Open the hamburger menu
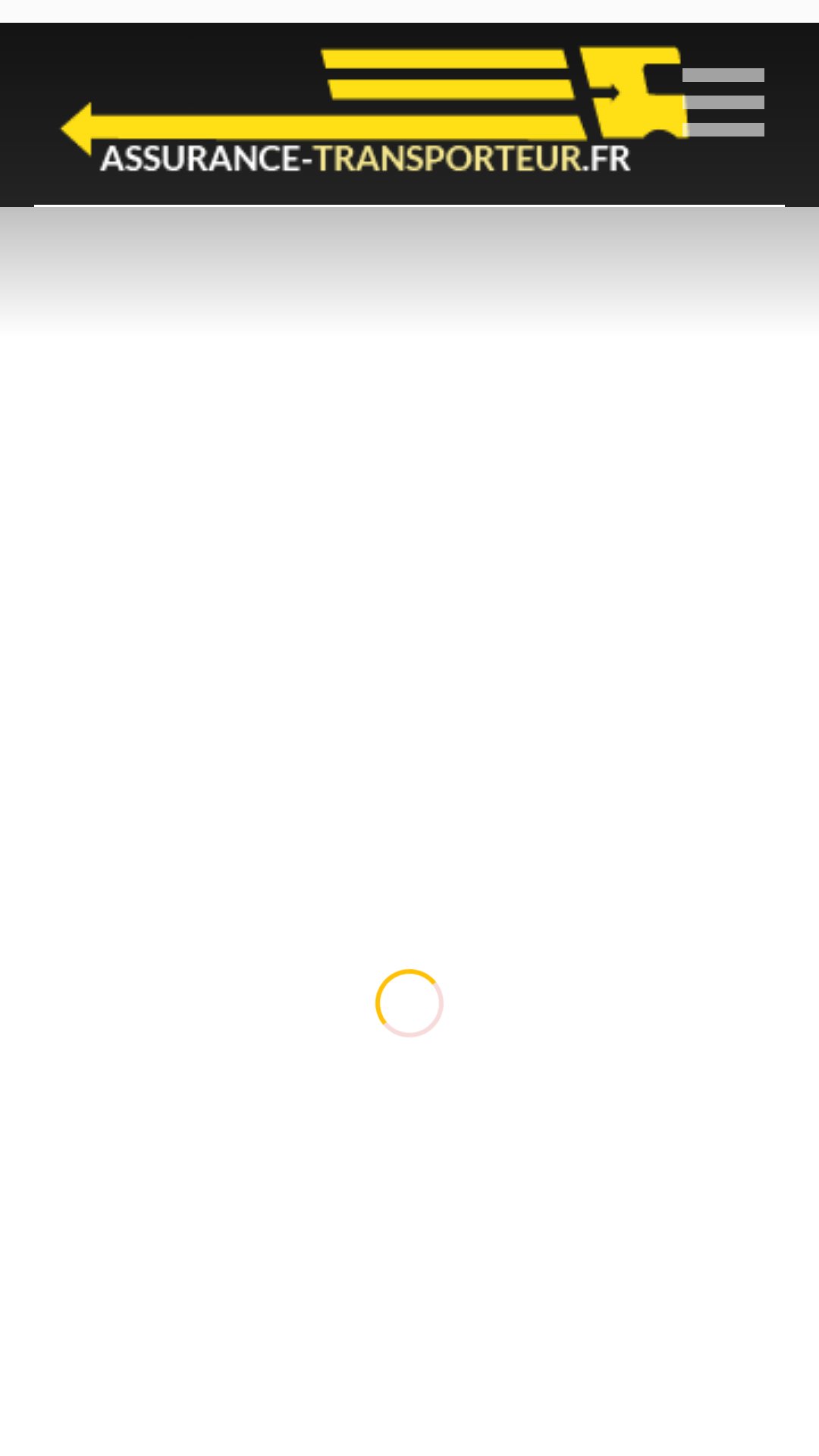Viewport: 819px width, 1456px height. pos(723,102)
